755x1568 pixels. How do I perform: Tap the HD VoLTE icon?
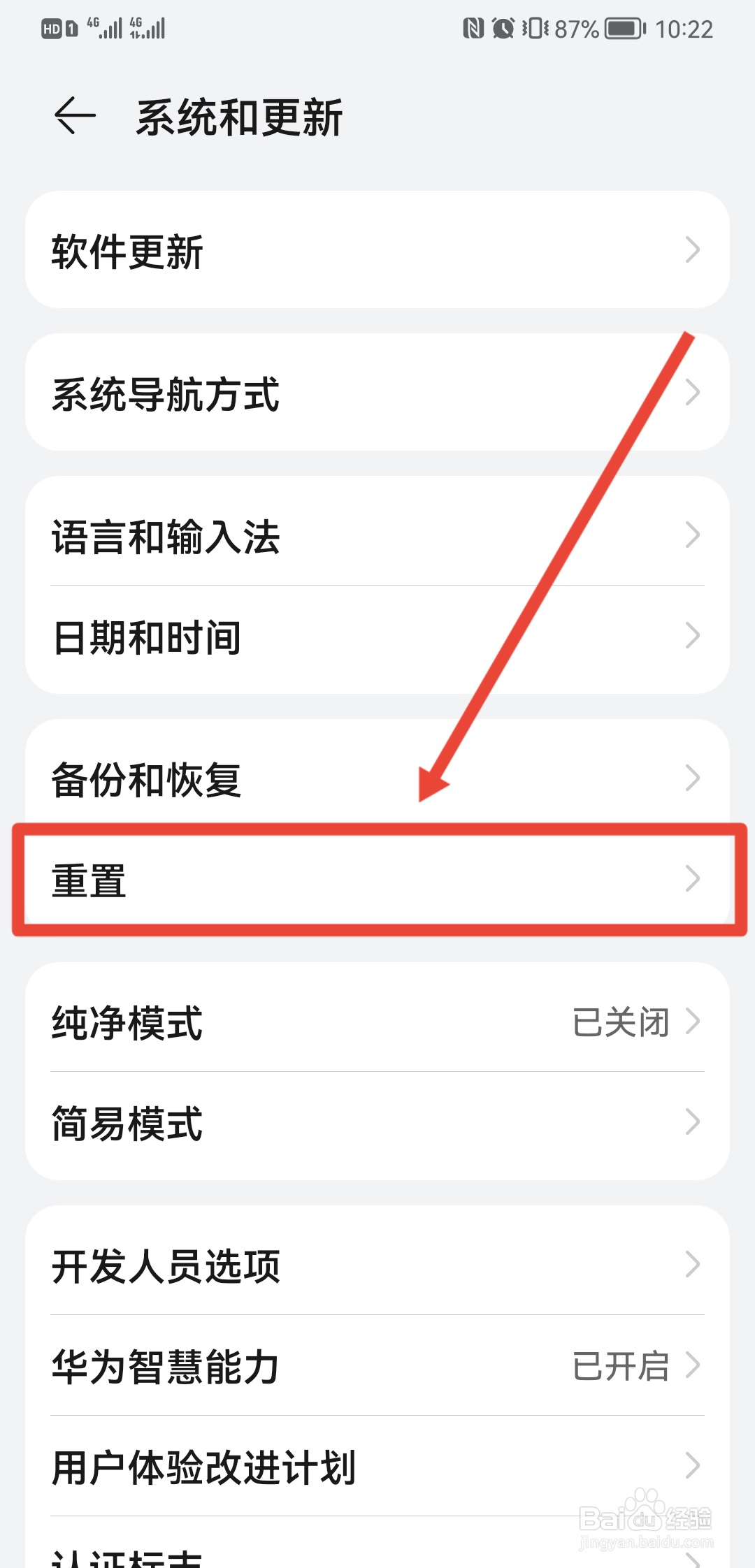click(52, 28)
